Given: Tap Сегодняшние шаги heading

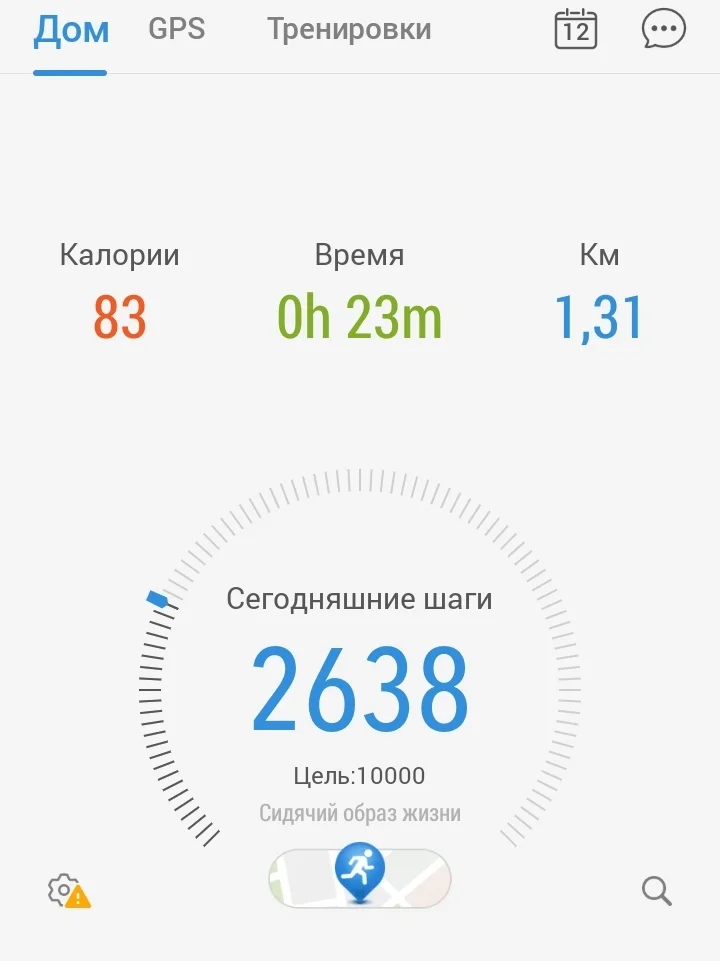Looking at the screenshot, I should 360,598.
